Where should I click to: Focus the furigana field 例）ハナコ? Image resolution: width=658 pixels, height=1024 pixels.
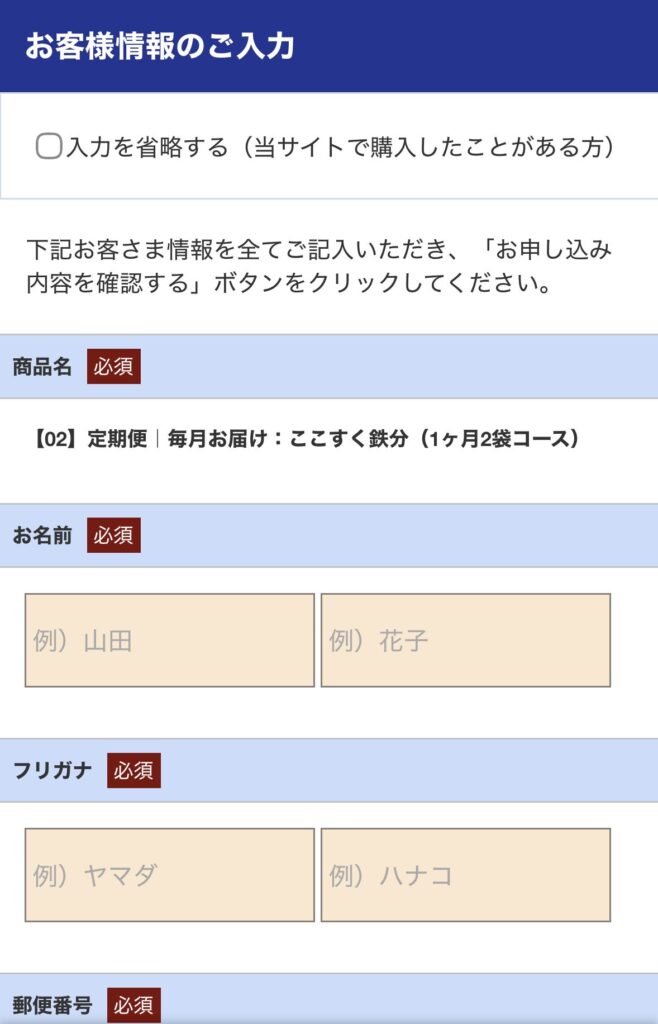tap(465, 875)
